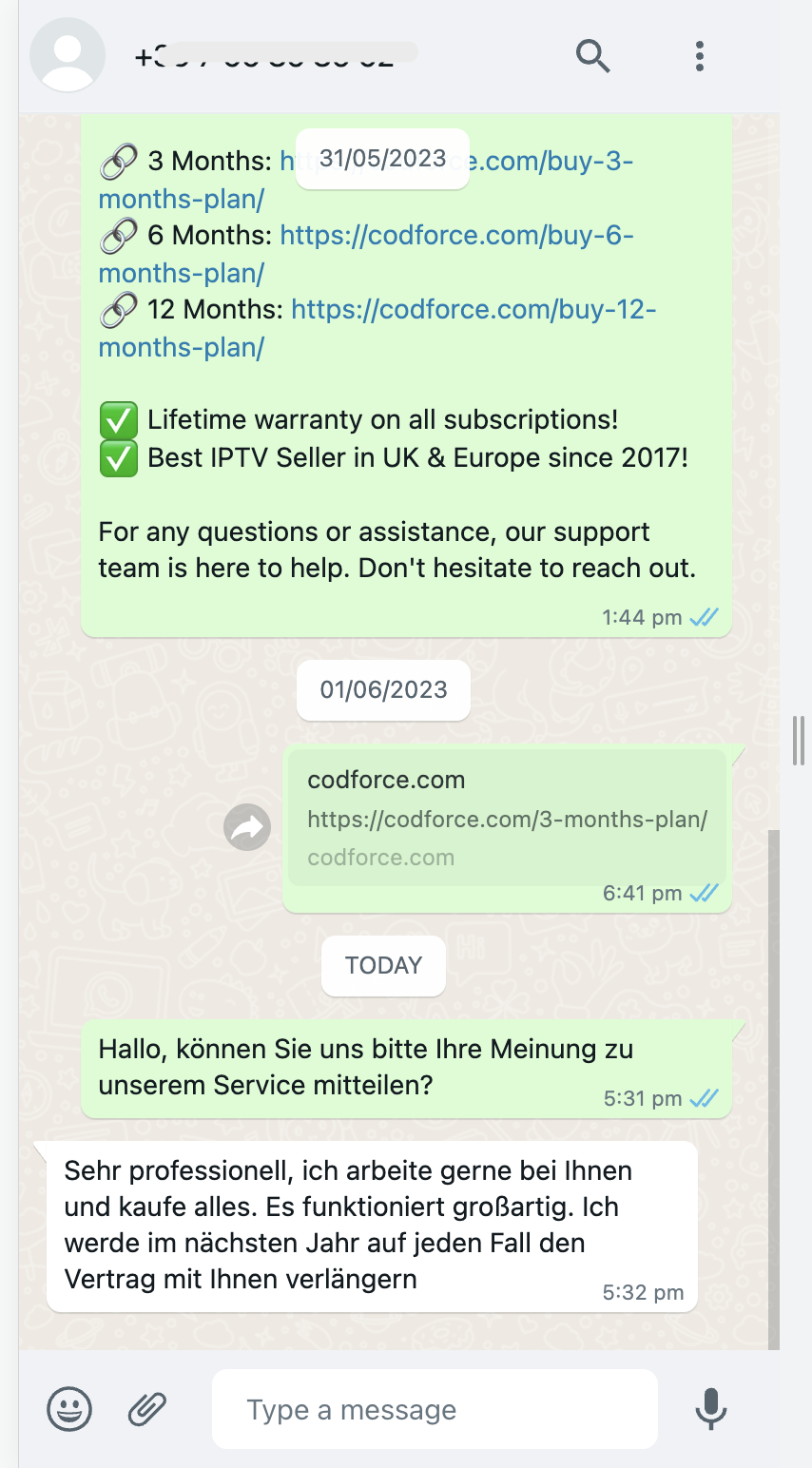Open the 6 Months plan link

pos(366,254)
